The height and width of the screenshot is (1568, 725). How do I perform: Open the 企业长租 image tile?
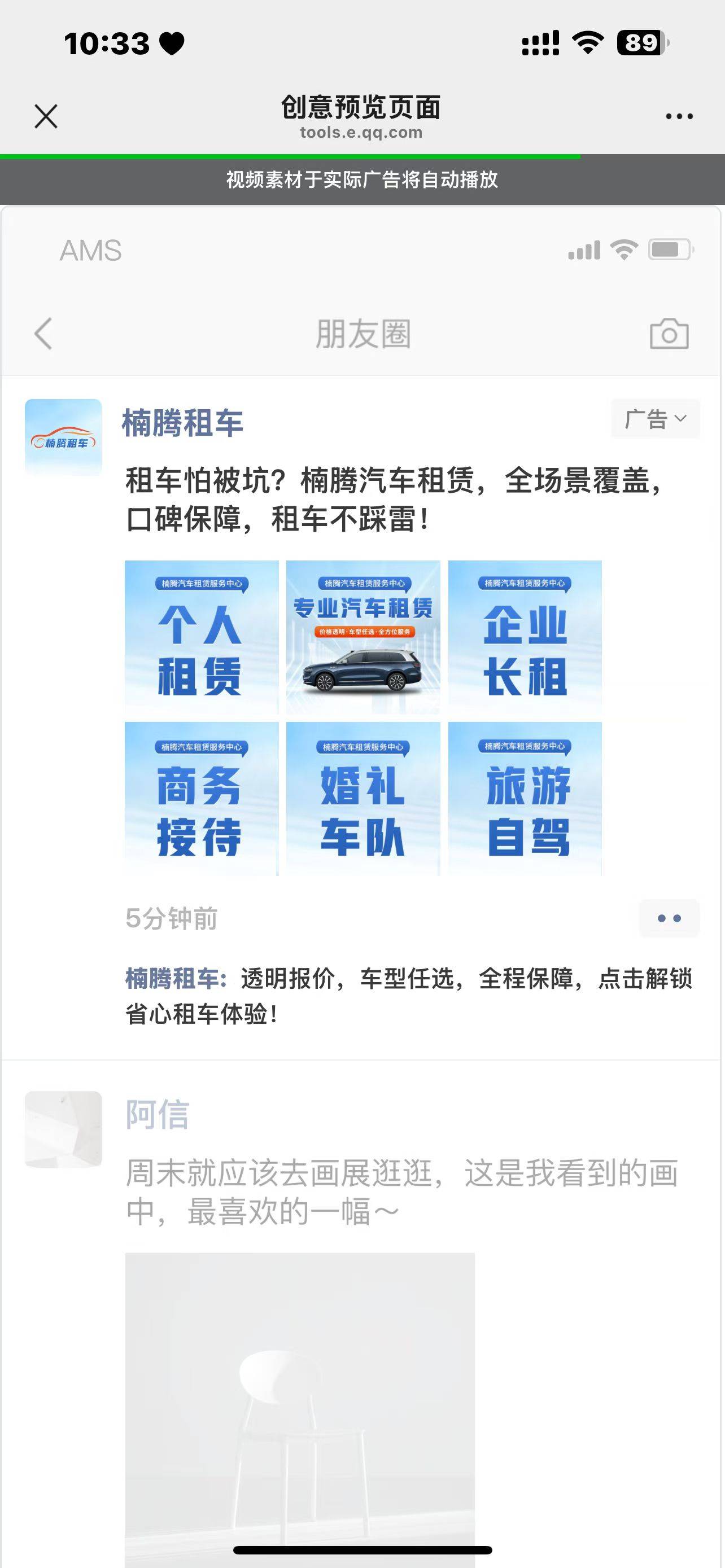pyautogui.click(x=525, y=637)
